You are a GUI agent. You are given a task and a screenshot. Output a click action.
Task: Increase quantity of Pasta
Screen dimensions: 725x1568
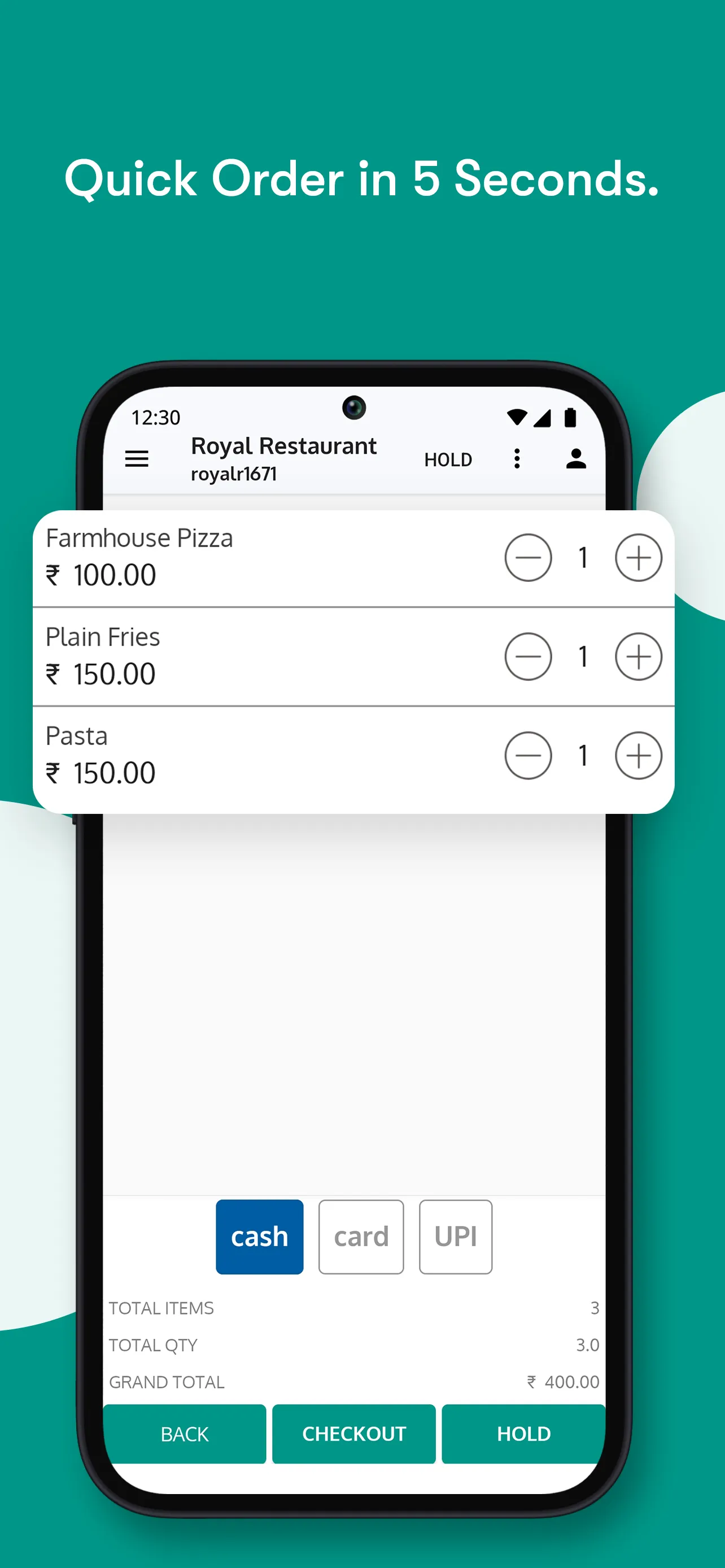coord(637,756)
